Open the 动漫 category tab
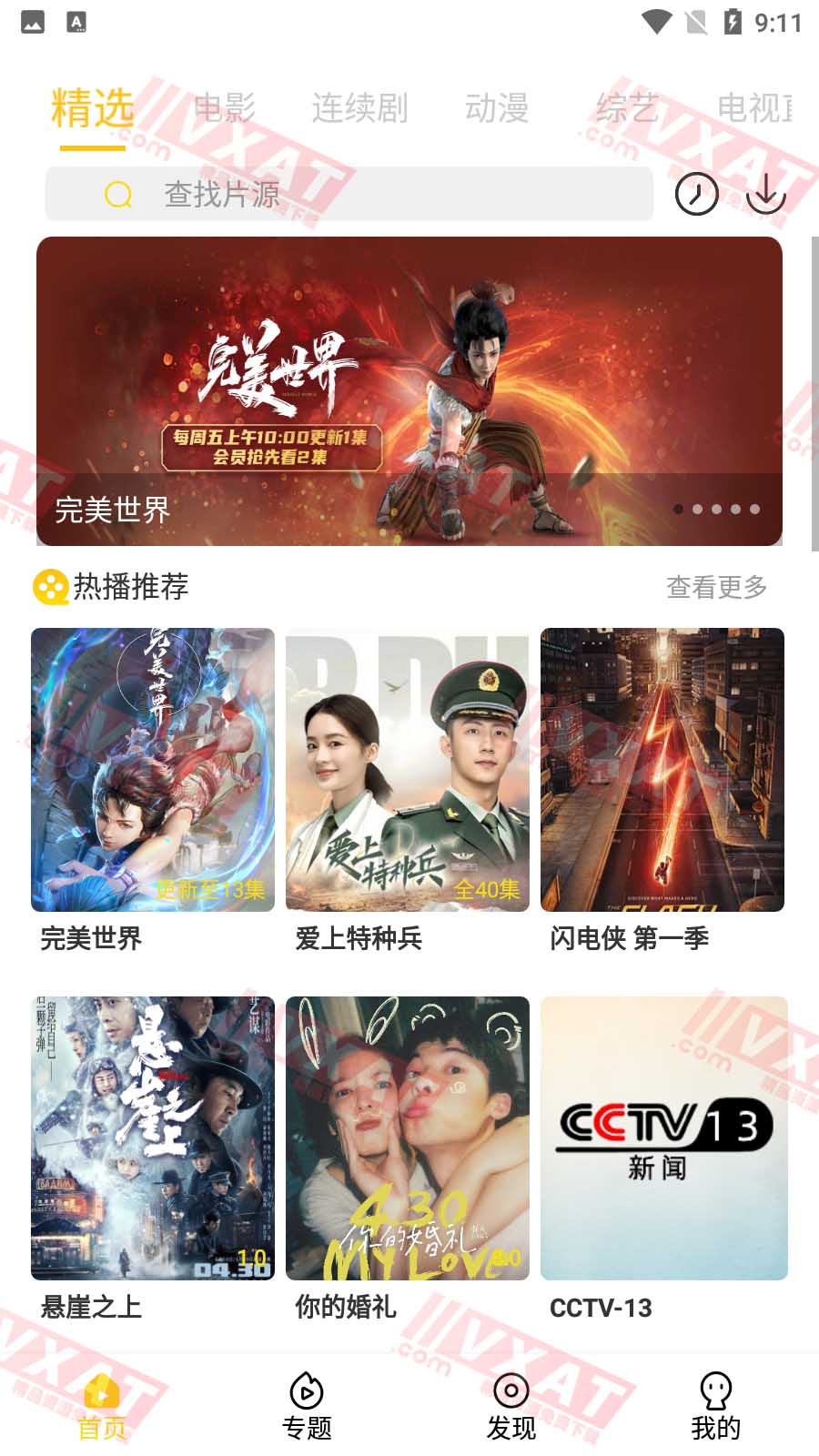This screenshot has width=819, height=1456. pyautogui.click(x=498, y=106)
